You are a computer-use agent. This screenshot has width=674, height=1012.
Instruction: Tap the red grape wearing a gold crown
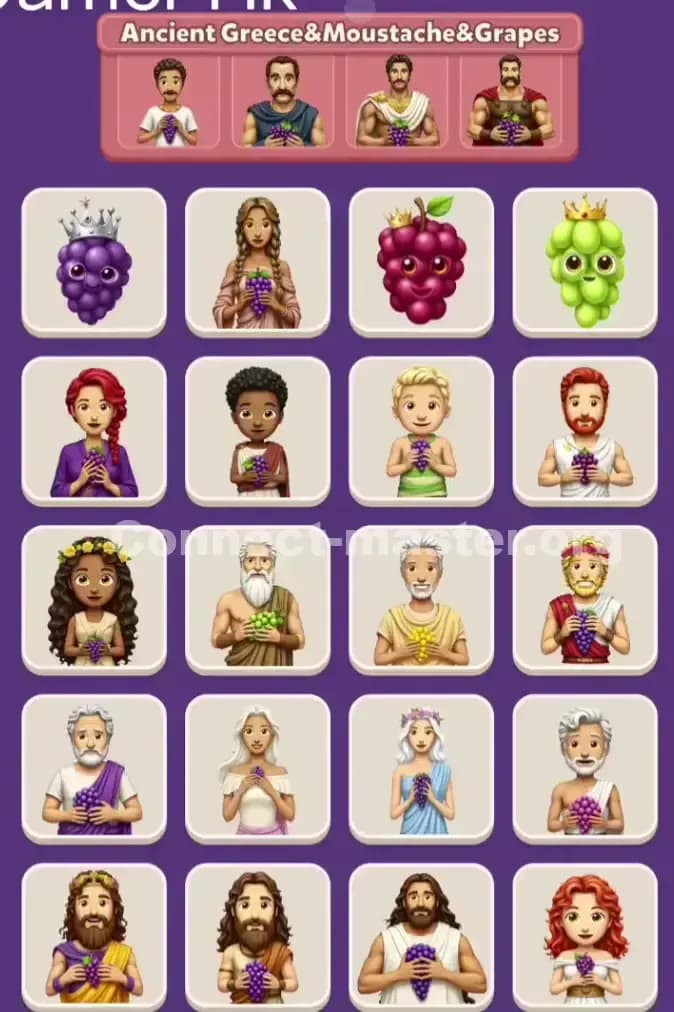pos(421,262)
